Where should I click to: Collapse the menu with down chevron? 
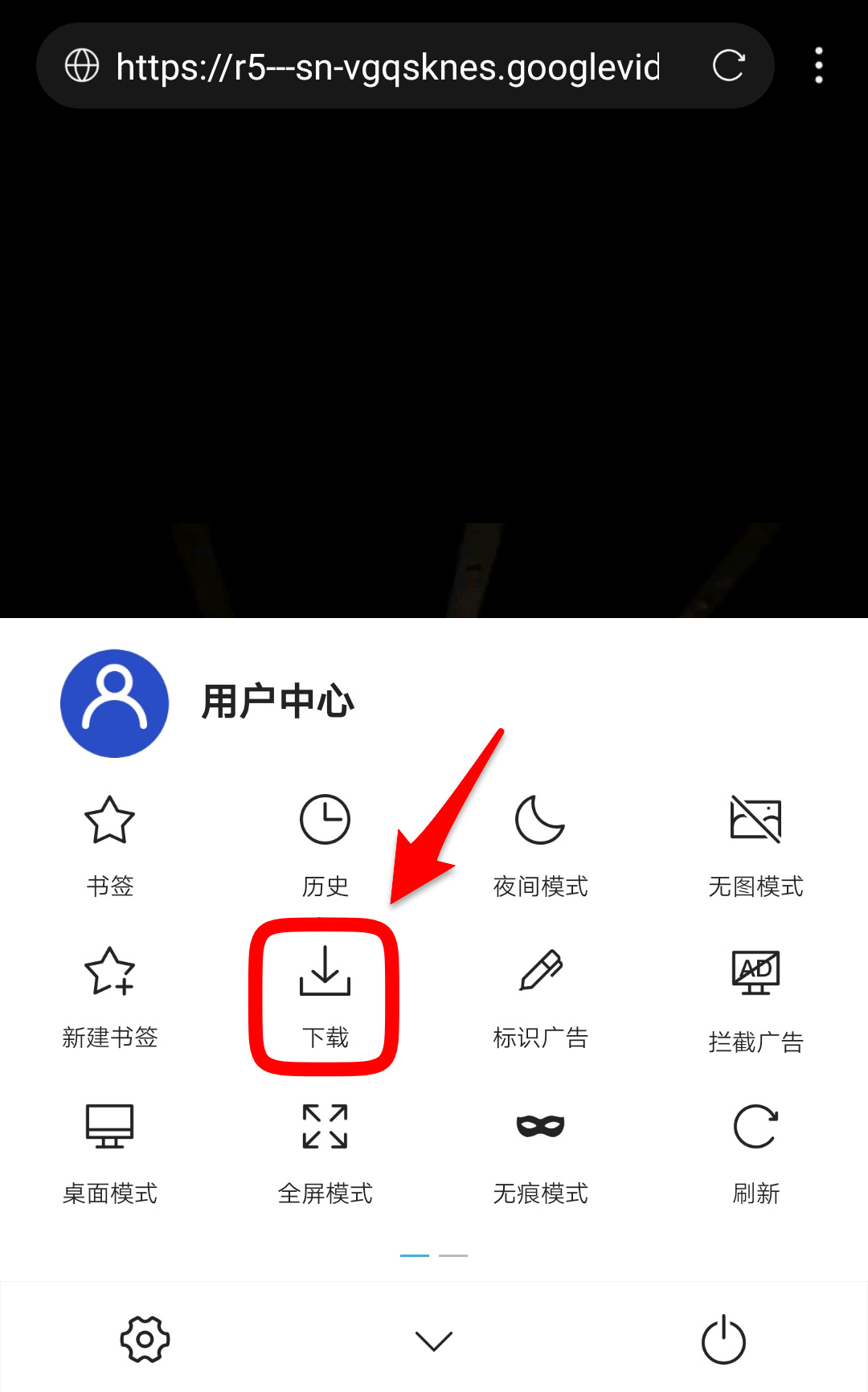click(x=434, y=1341)
